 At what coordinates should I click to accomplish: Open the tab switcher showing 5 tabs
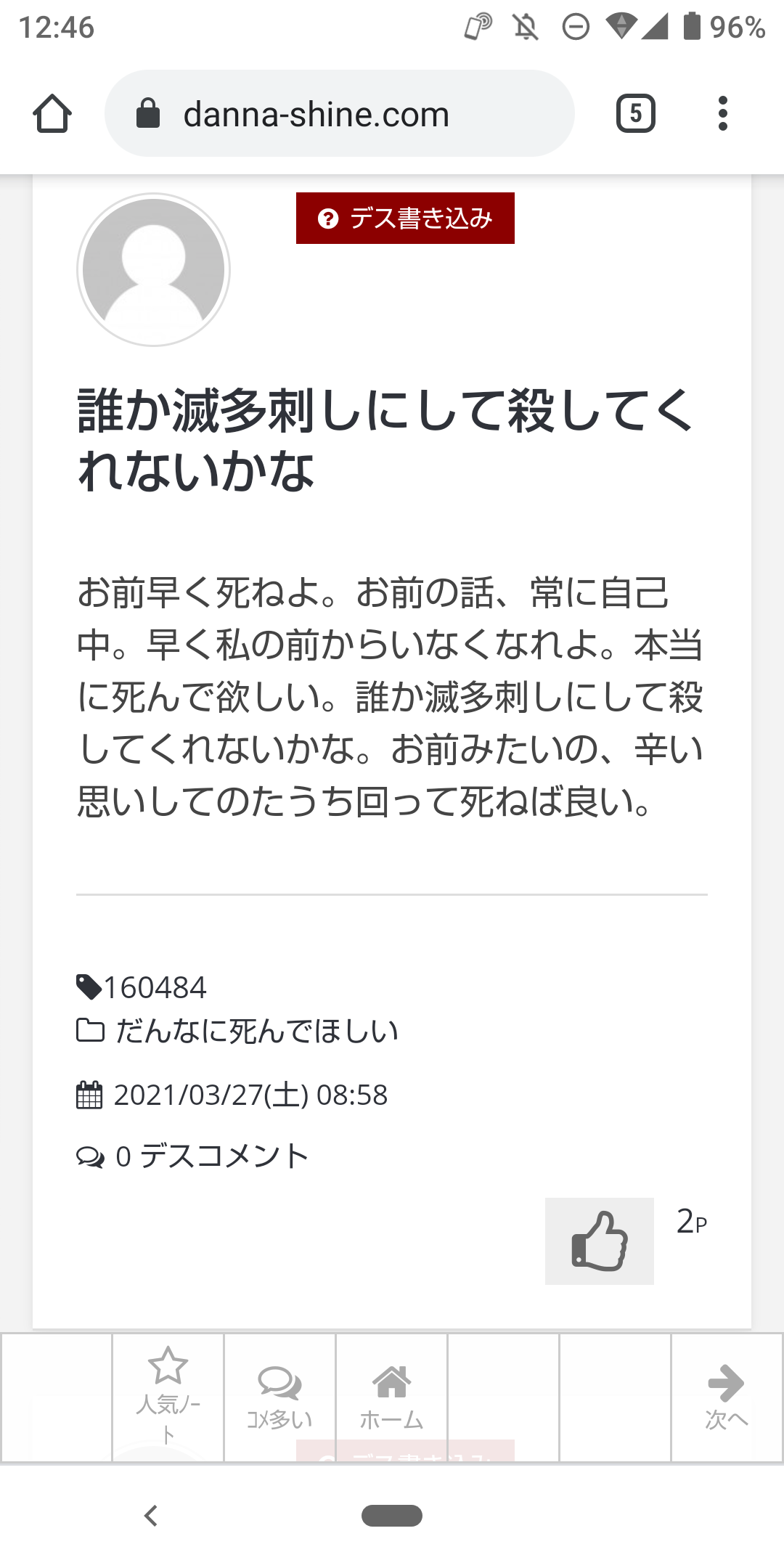click(635, 114)
